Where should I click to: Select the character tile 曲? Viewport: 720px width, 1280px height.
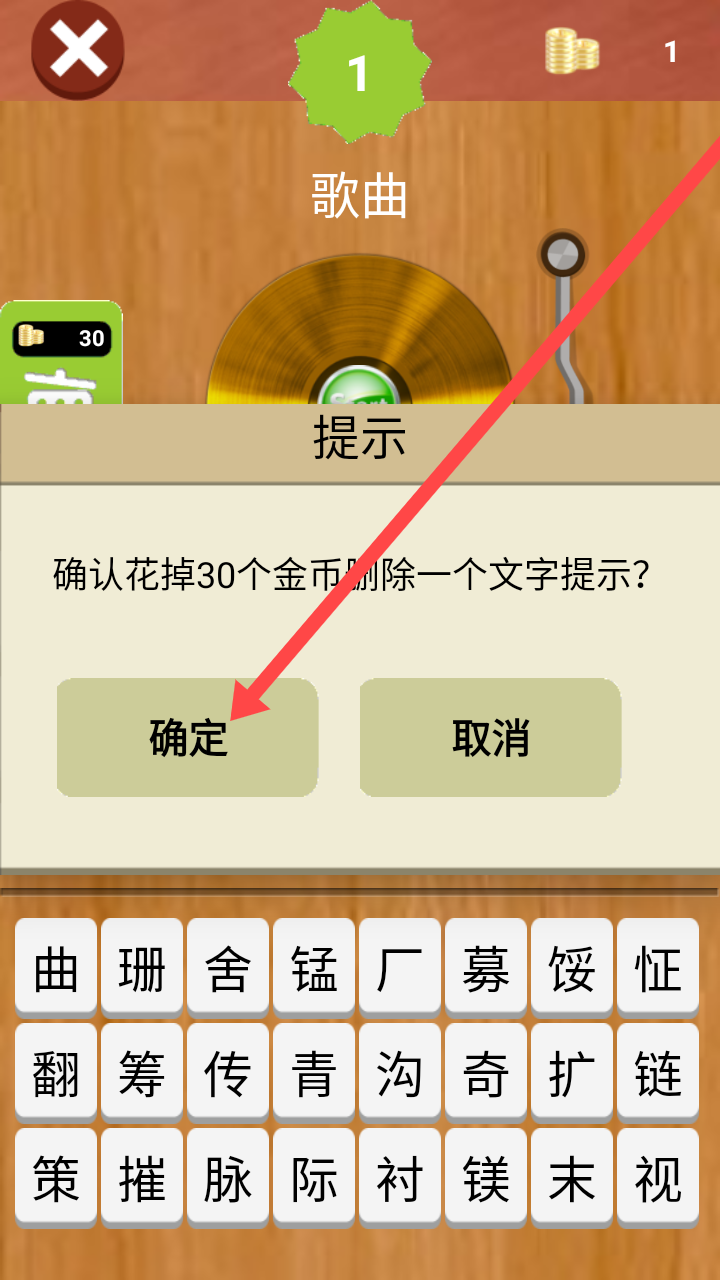56,968
